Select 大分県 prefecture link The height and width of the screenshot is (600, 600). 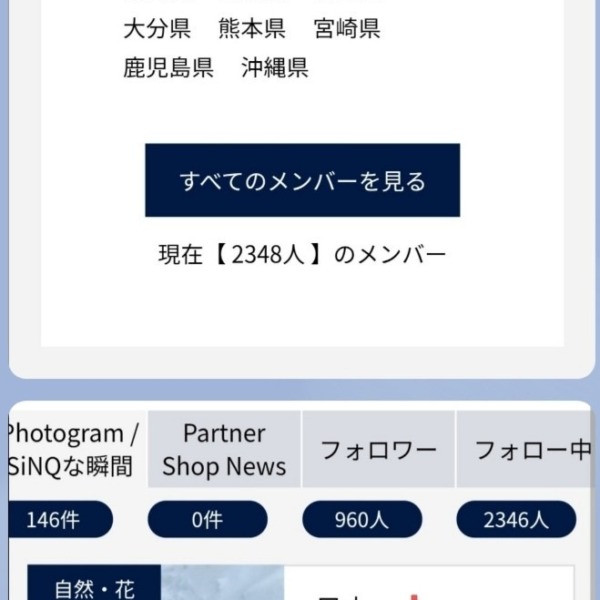(157, 28)
